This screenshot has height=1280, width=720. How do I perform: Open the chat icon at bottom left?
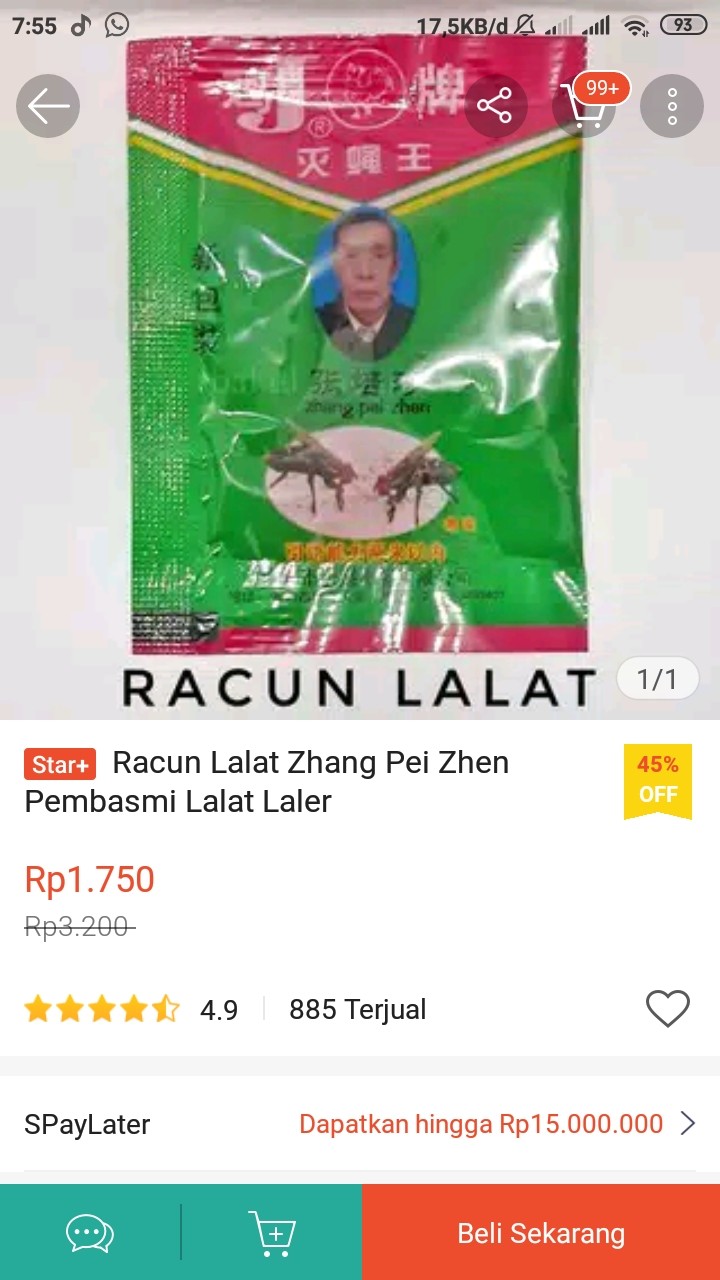click(x=88, y=1231)
